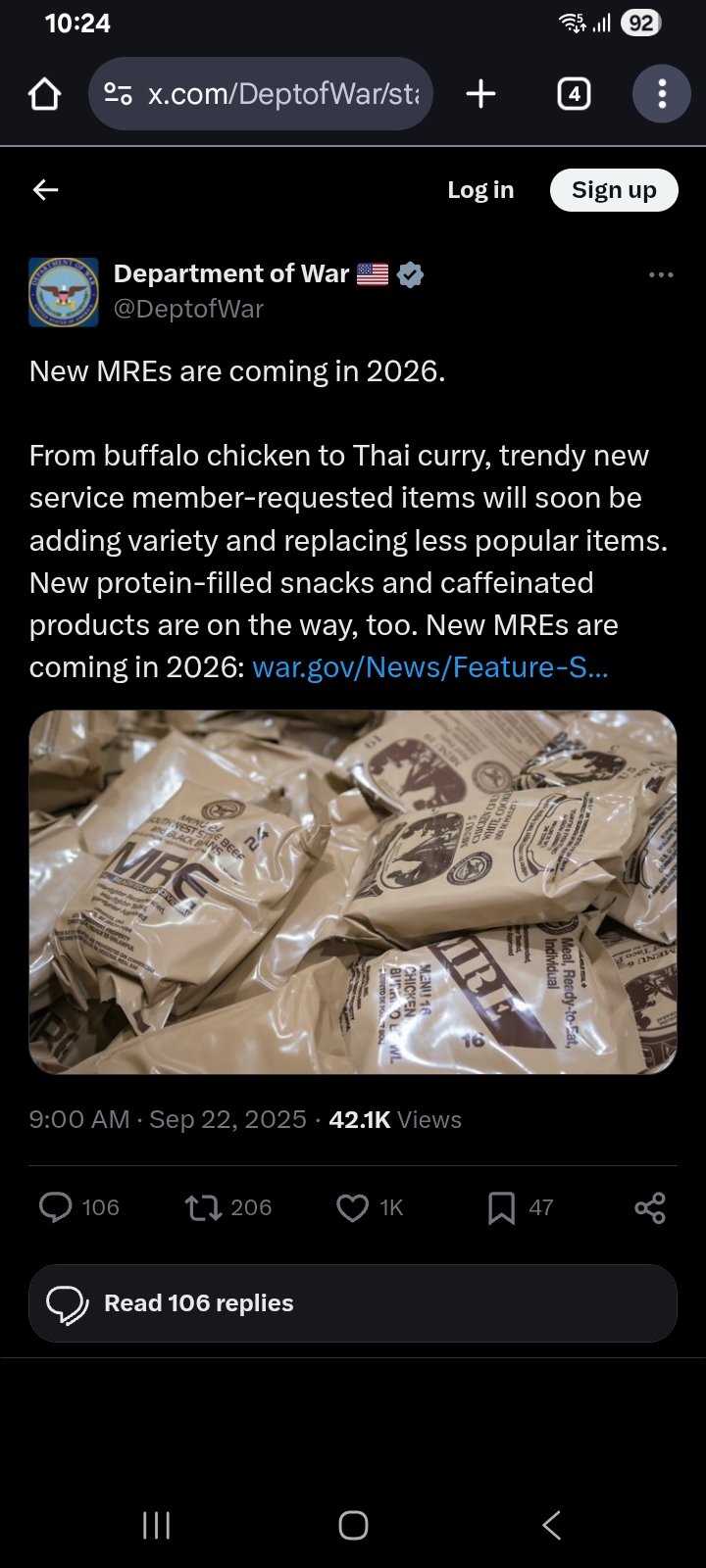Open the Department of War profile picture
The width and height of the screenshot is (706, 1568).
tap(64, 292)
